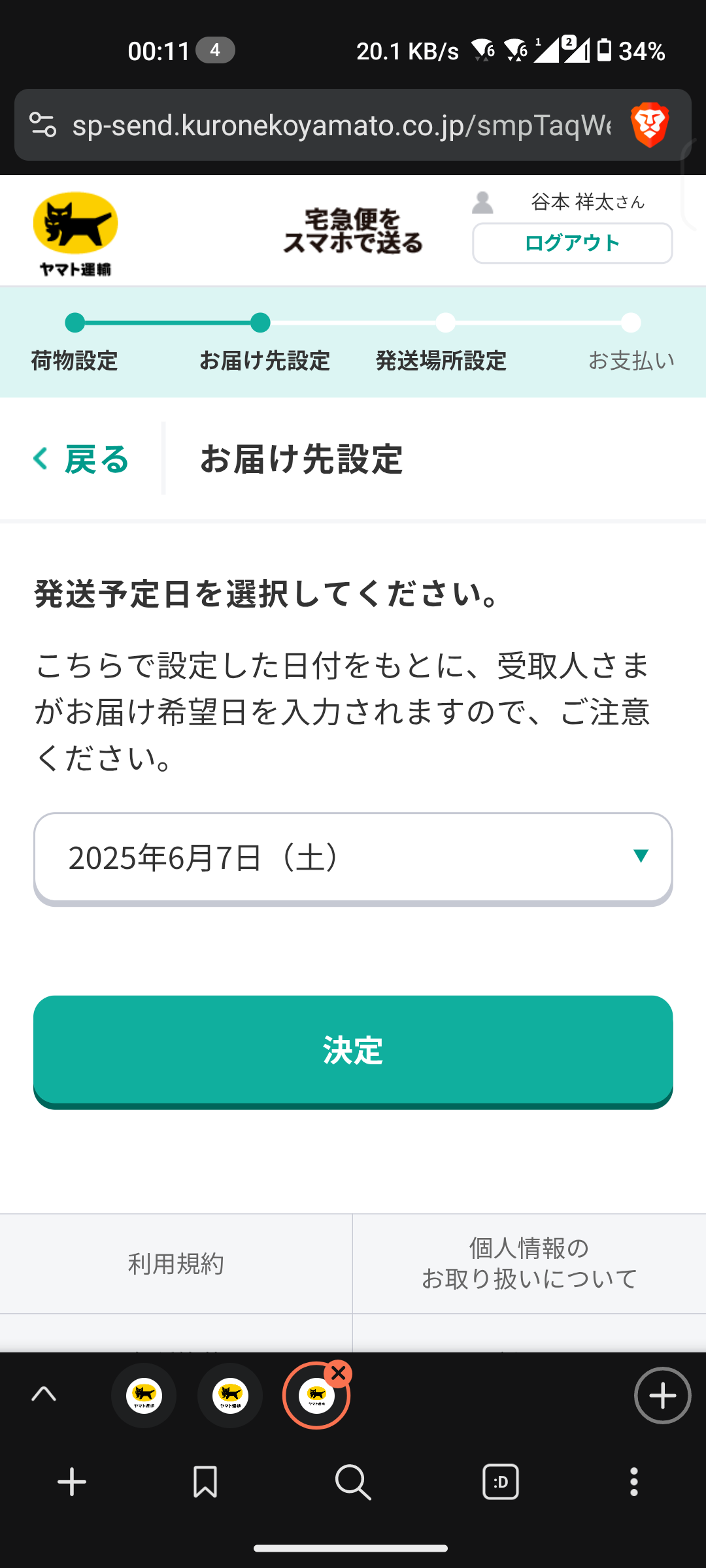Click site permissions icon in address bar
The image size is (706, 1568).
(43, 125)
